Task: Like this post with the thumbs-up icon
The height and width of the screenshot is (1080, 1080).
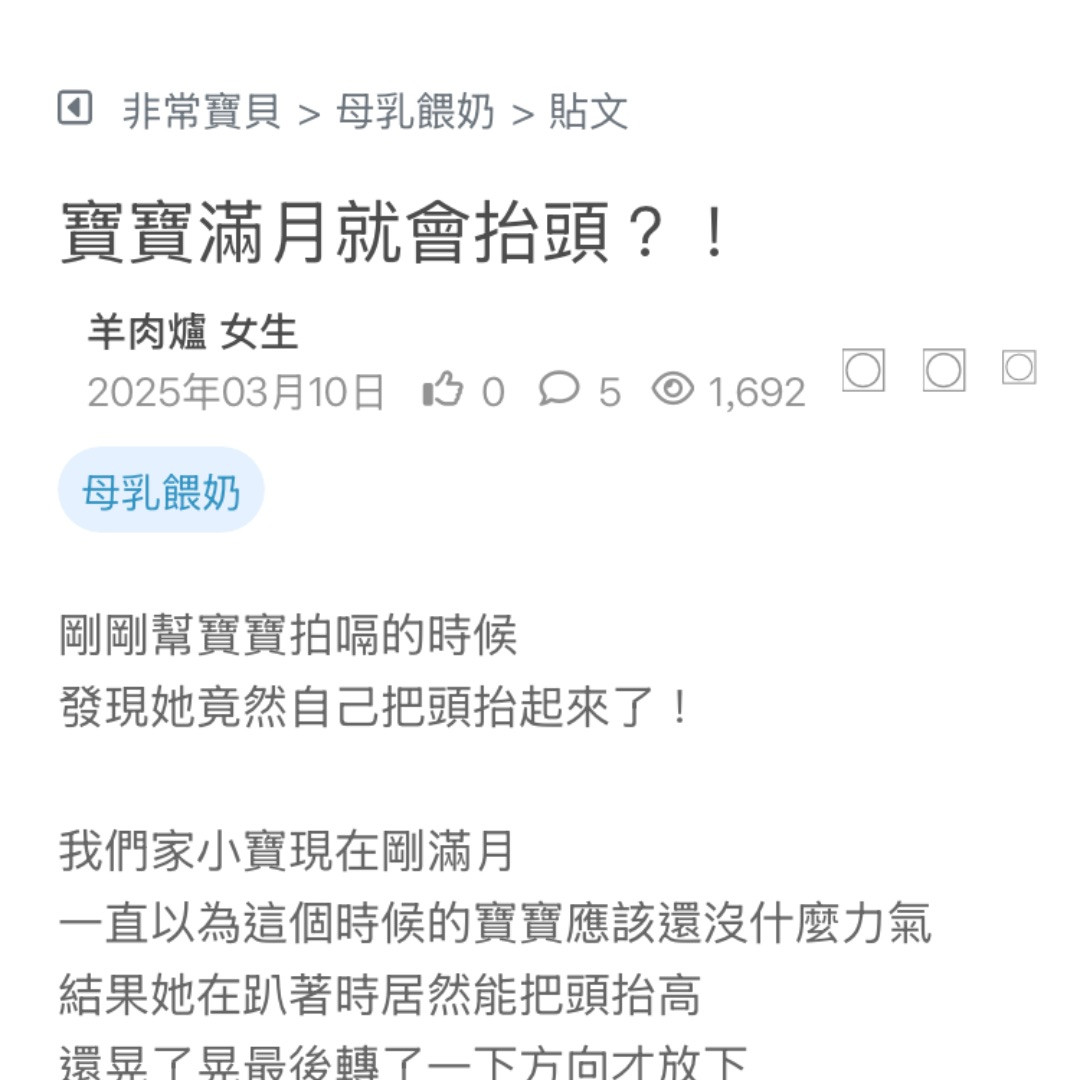Action: point(443,390)
